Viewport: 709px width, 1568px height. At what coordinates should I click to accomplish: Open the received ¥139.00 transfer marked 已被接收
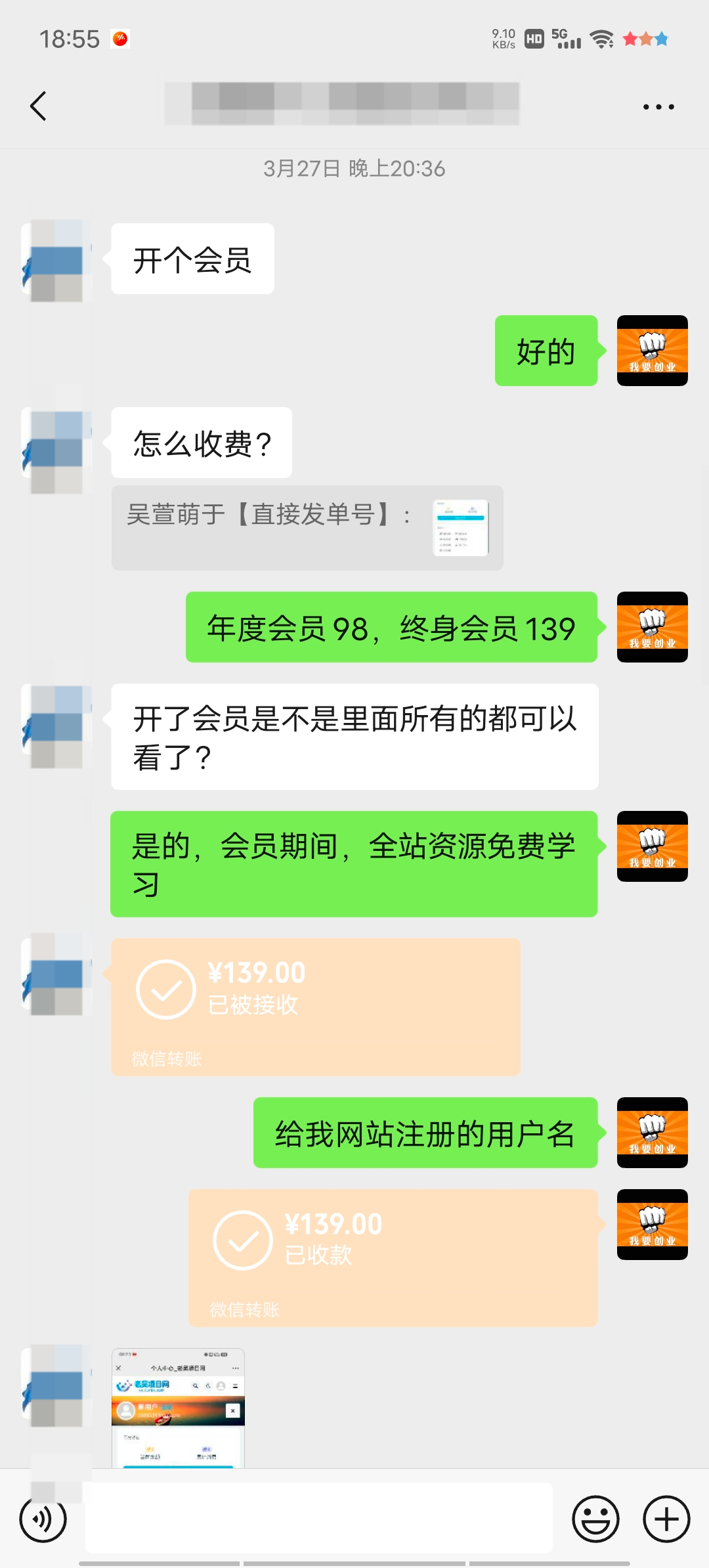point(315,1006)
